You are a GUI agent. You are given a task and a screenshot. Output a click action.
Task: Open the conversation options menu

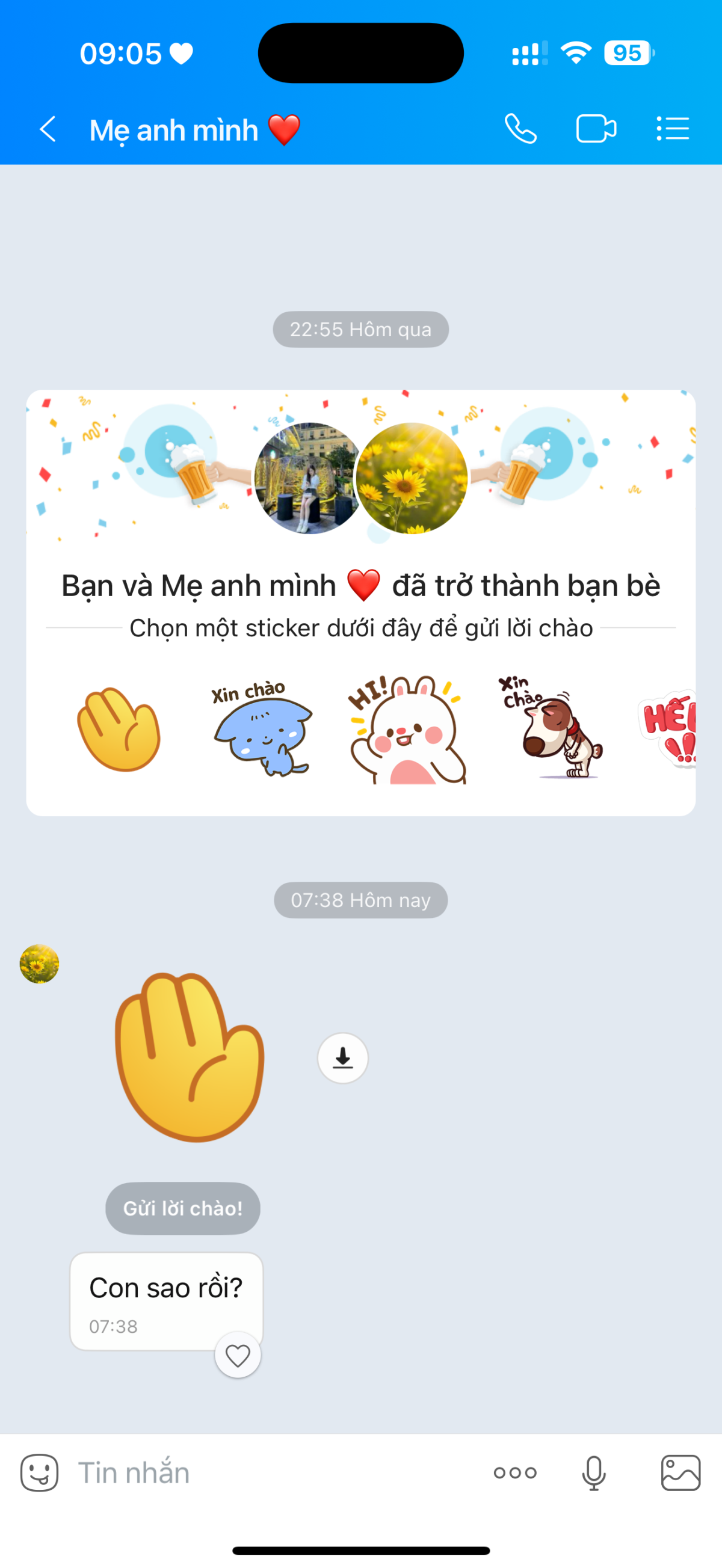673,129
